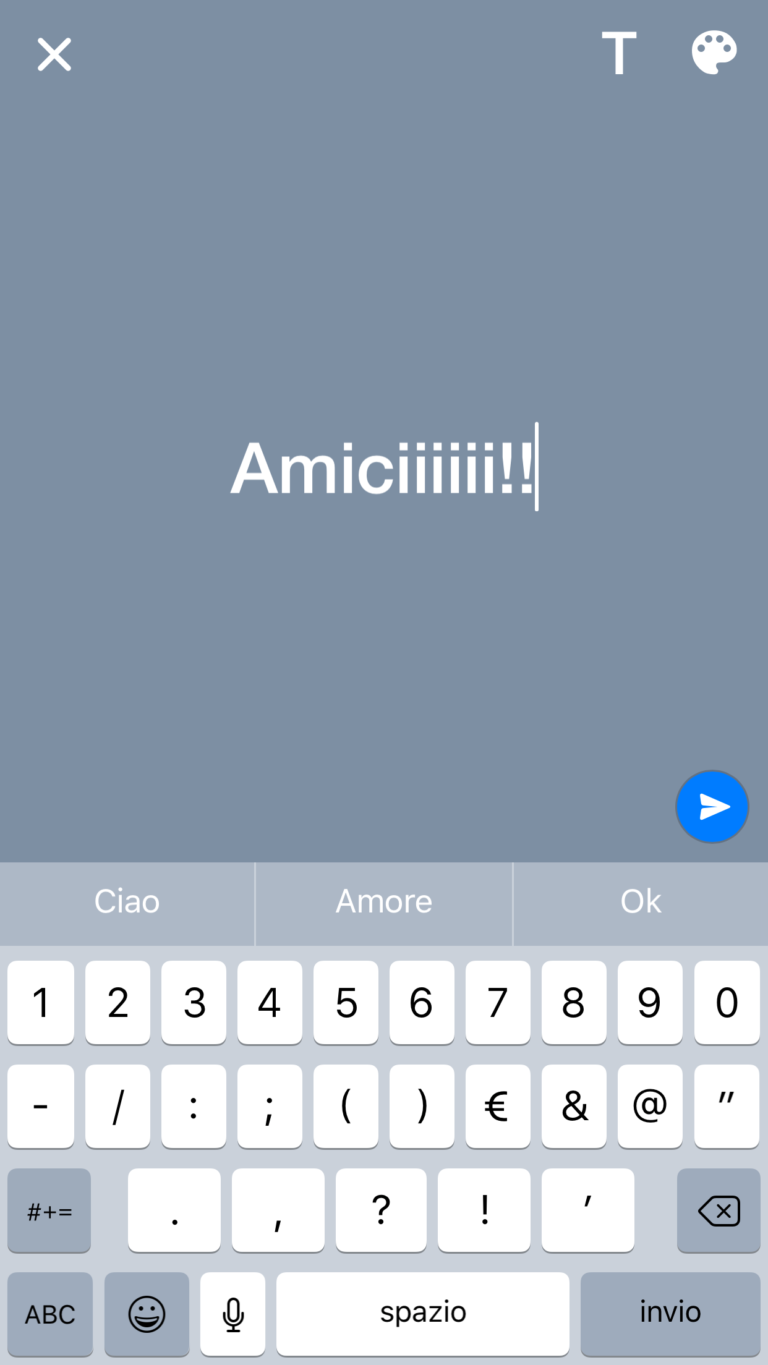Viewport: 768px width, 1365px height.
Task: Hit the invio return key
Action: click(670, 1314)
